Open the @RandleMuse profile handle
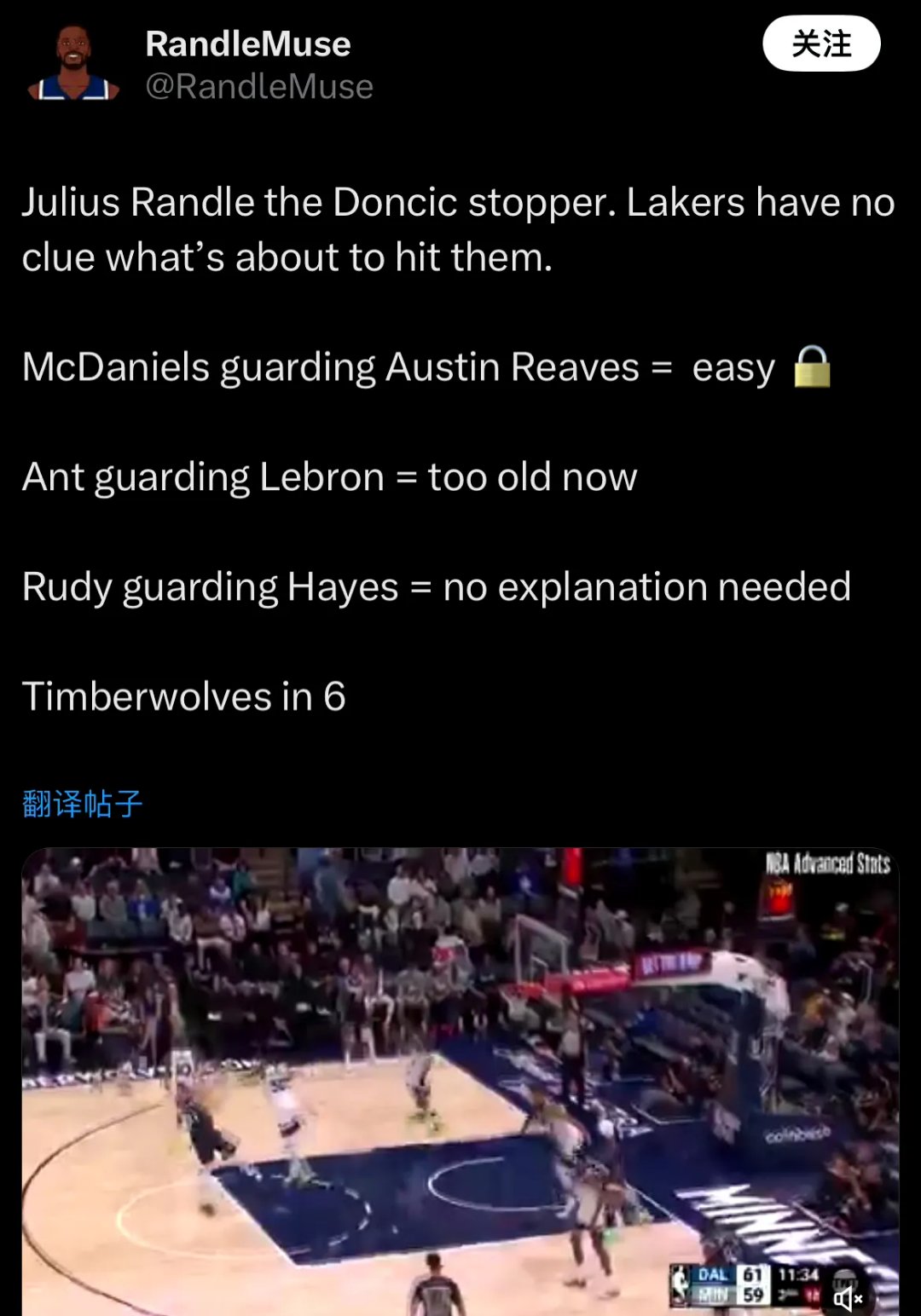 coord(259,87)
